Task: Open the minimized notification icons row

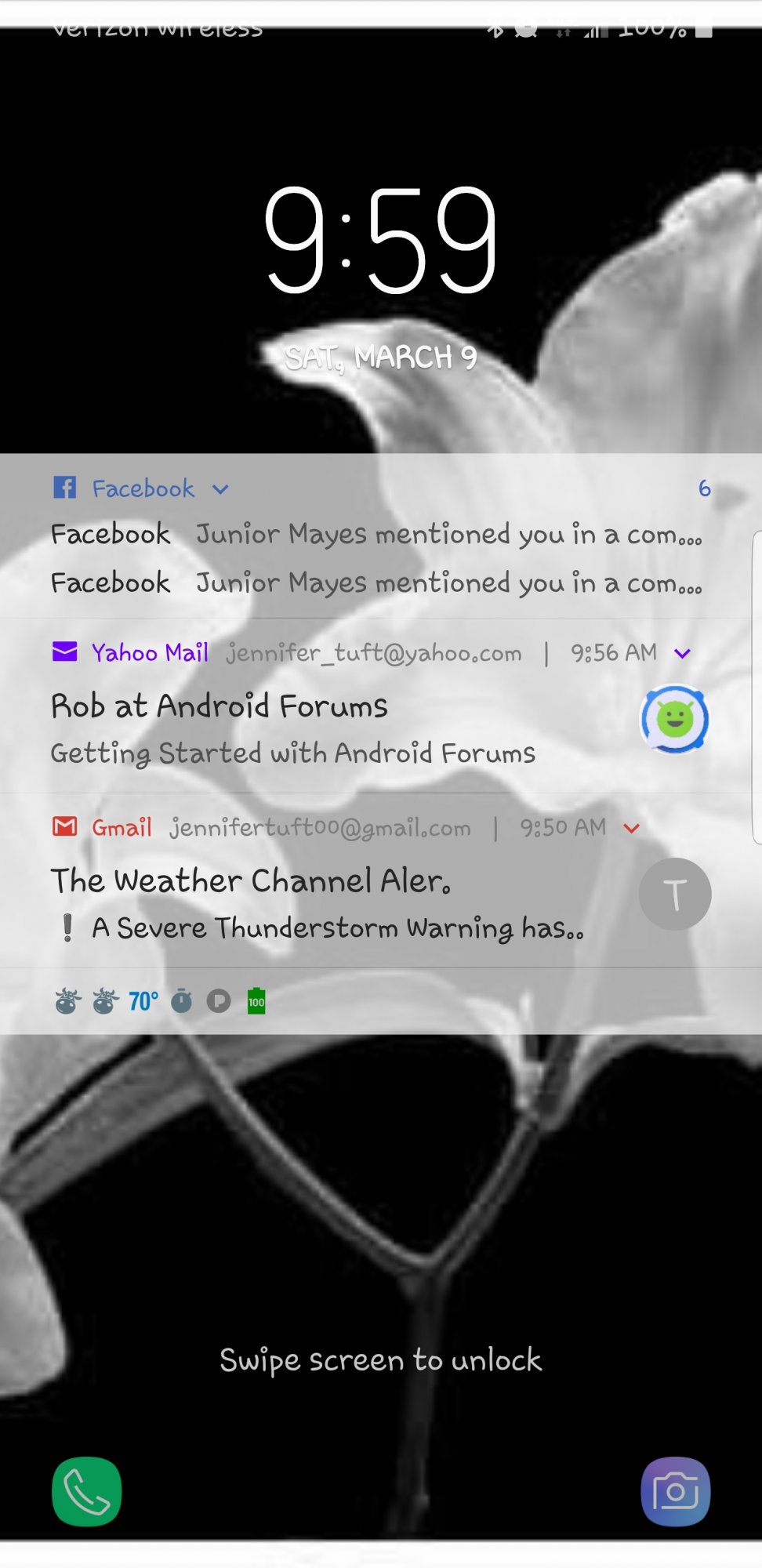Action: coord(381,1001)
